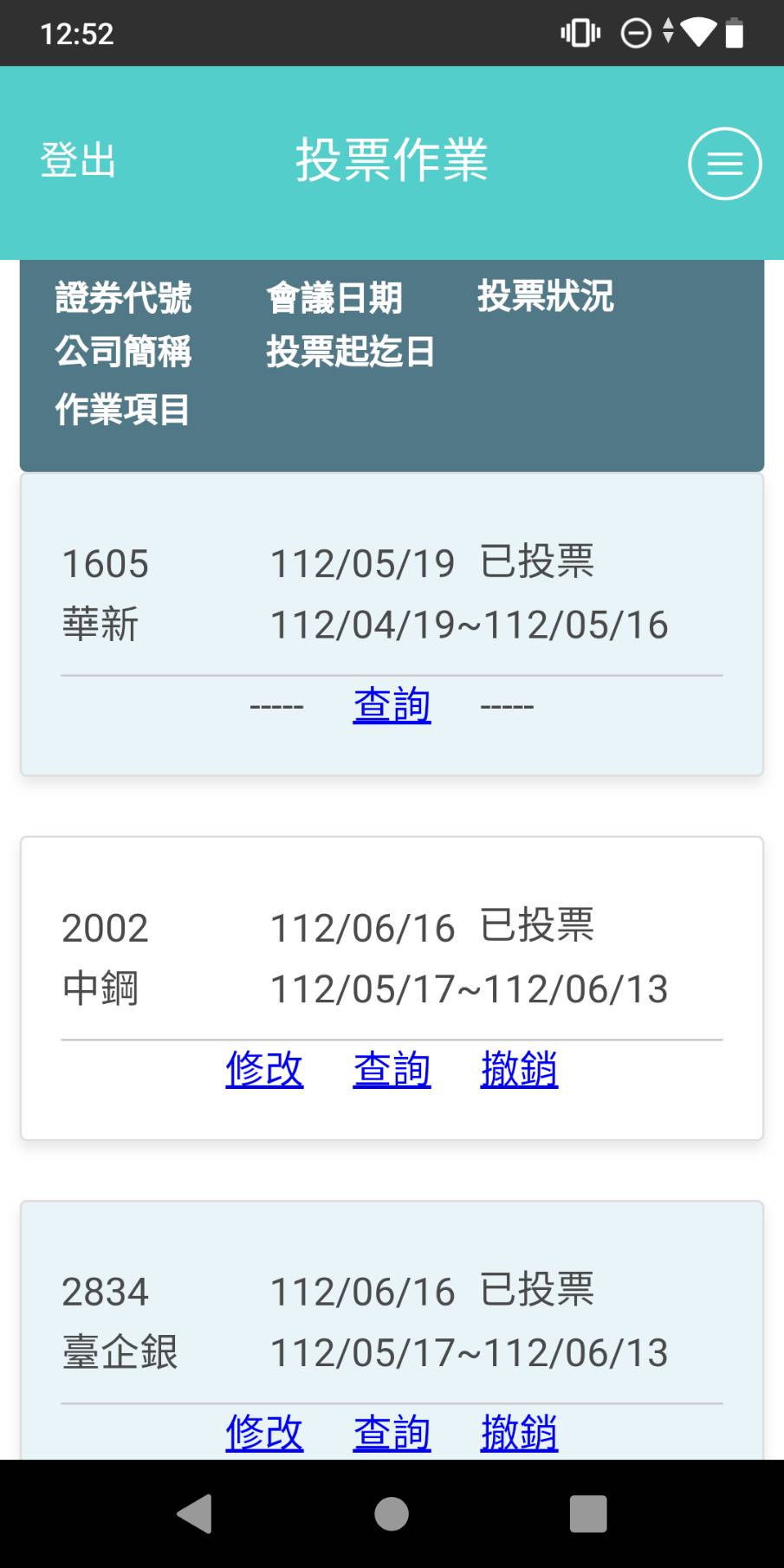784x1568 pixels.
Task: Open 查詢 link for 1605 華新
Action: [392, 705]
